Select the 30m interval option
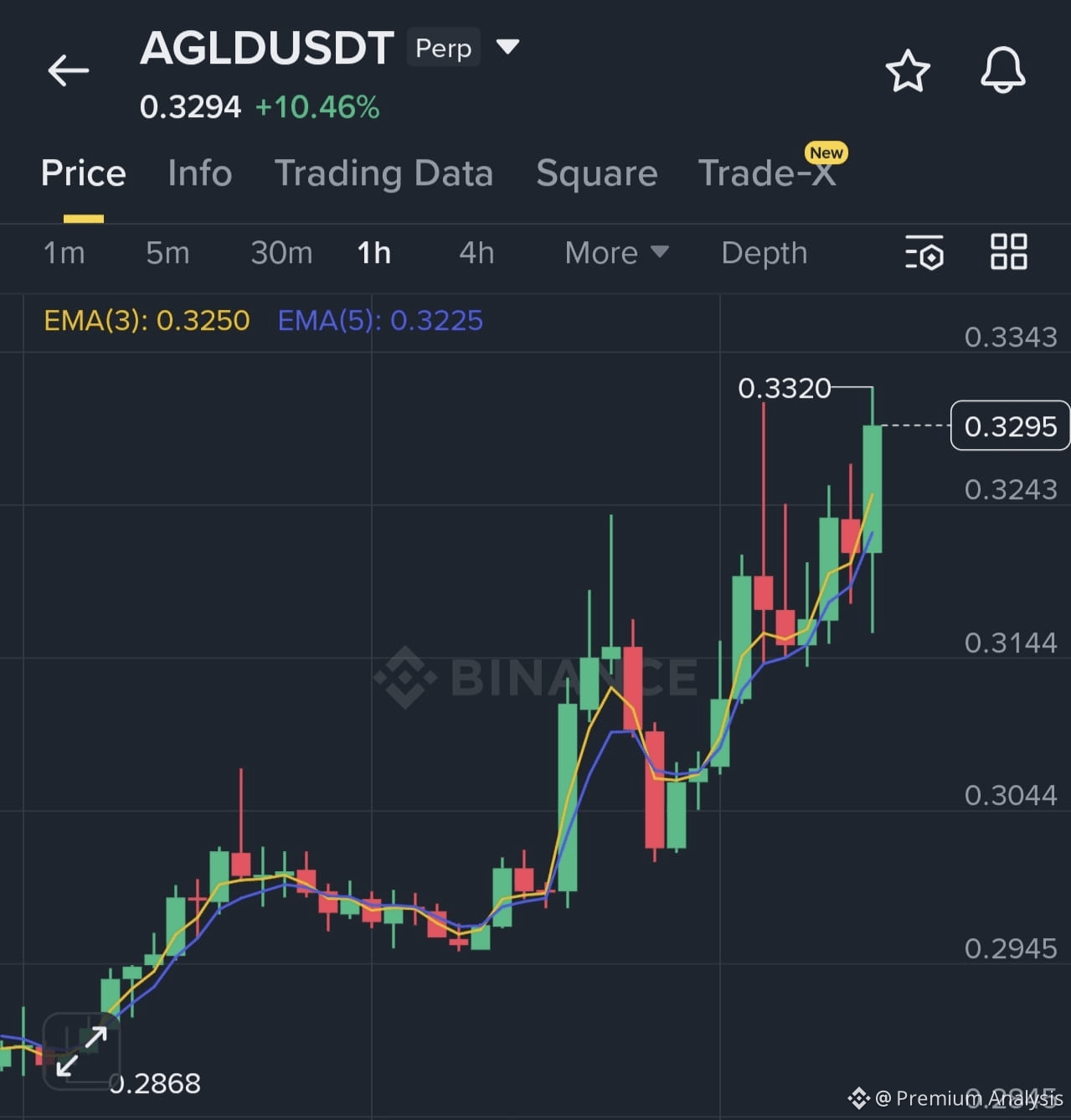Viewport: 1071px width, 1120px height. click(281, 252)
